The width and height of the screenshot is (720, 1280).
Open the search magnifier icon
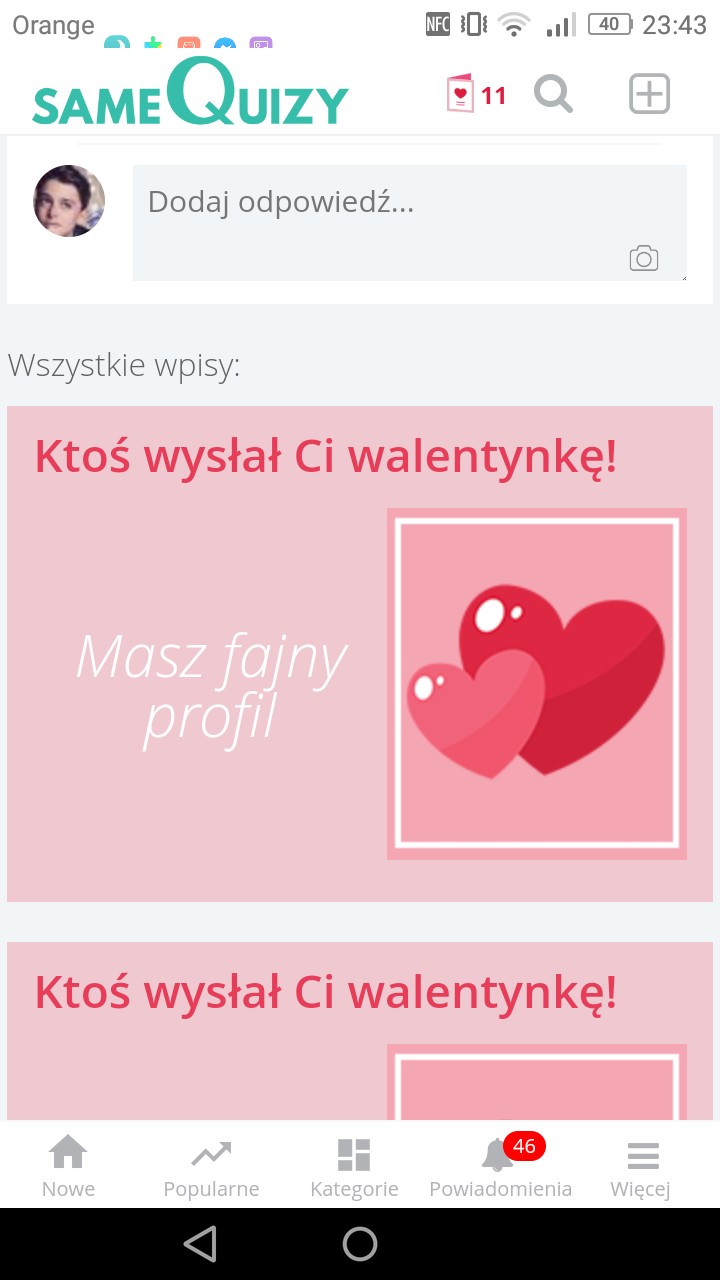pyautogui.click(x=553, y=95)
